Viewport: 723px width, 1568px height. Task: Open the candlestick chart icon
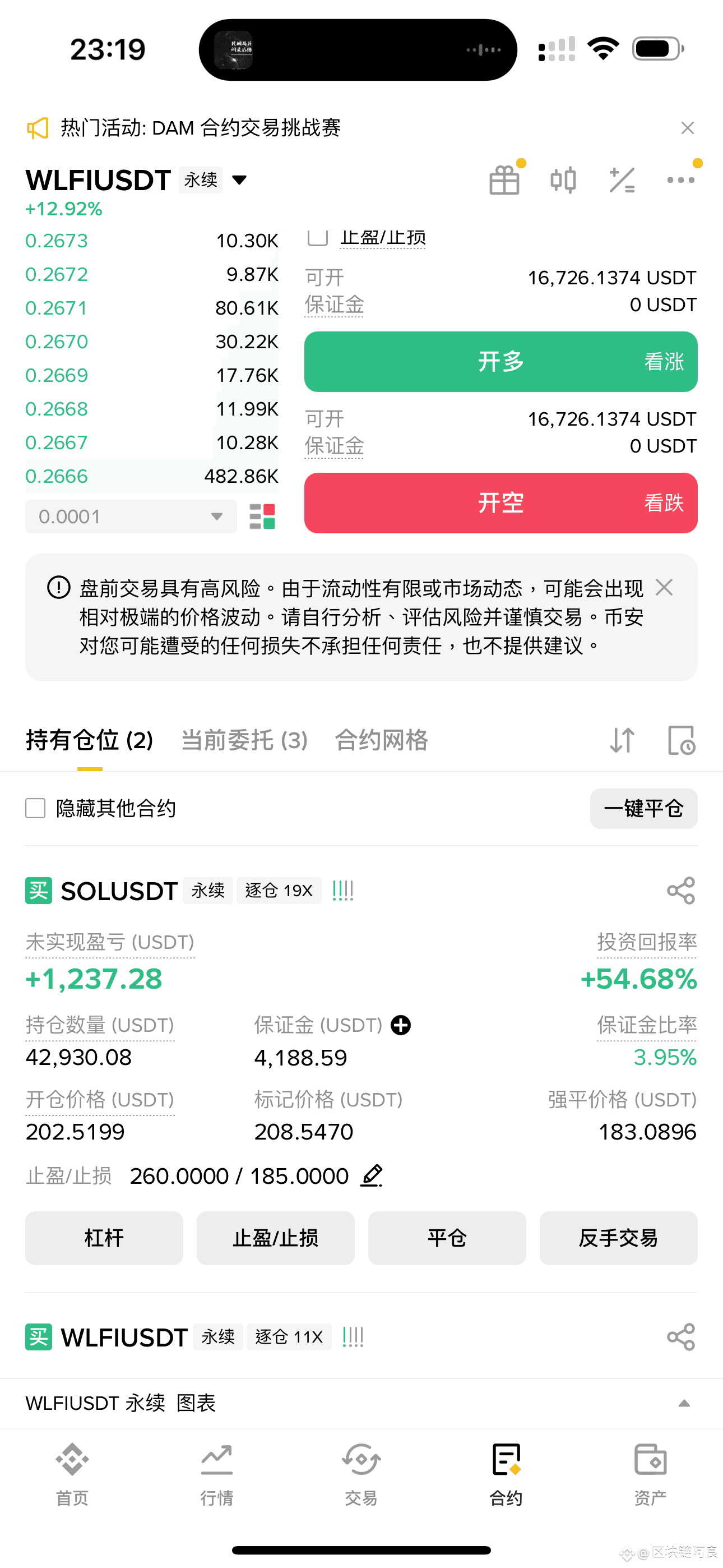click(x=563, y=180)
